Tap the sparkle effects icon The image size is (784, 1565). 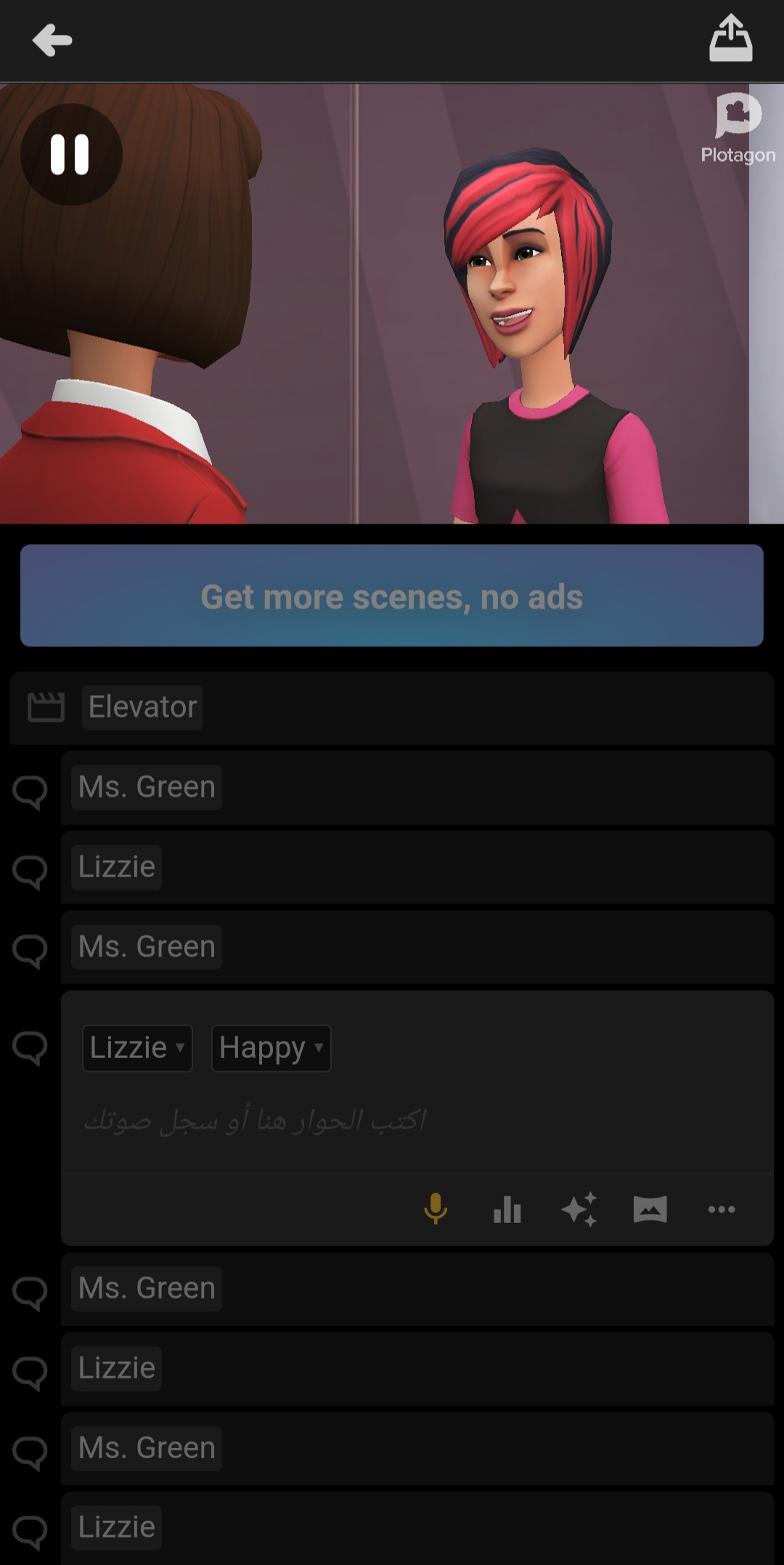[579, 1209]
